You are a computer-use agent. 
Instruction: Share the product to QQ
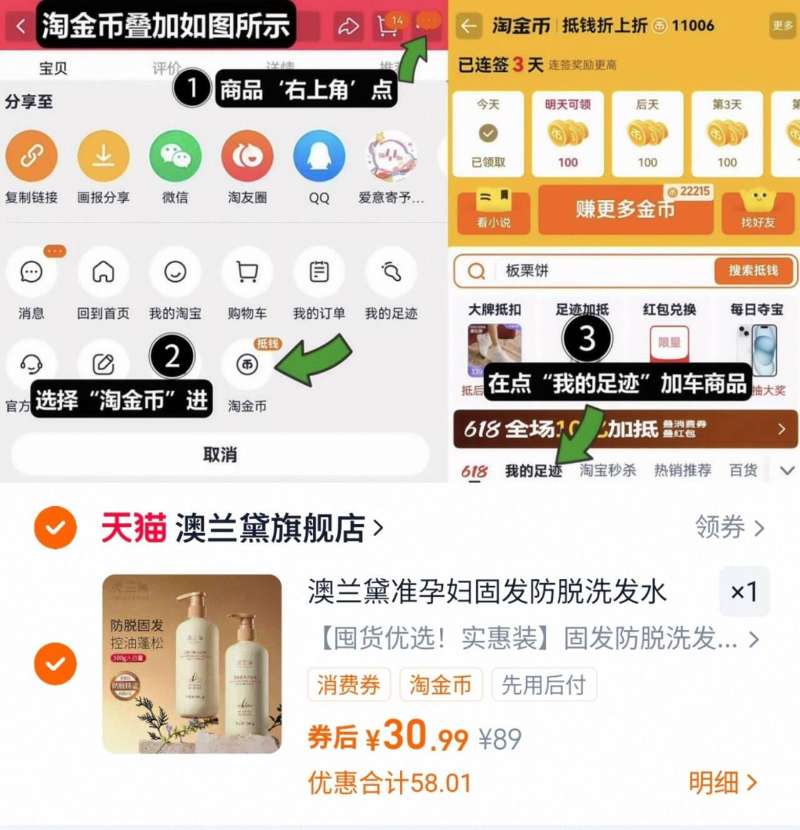coord(316,159)
